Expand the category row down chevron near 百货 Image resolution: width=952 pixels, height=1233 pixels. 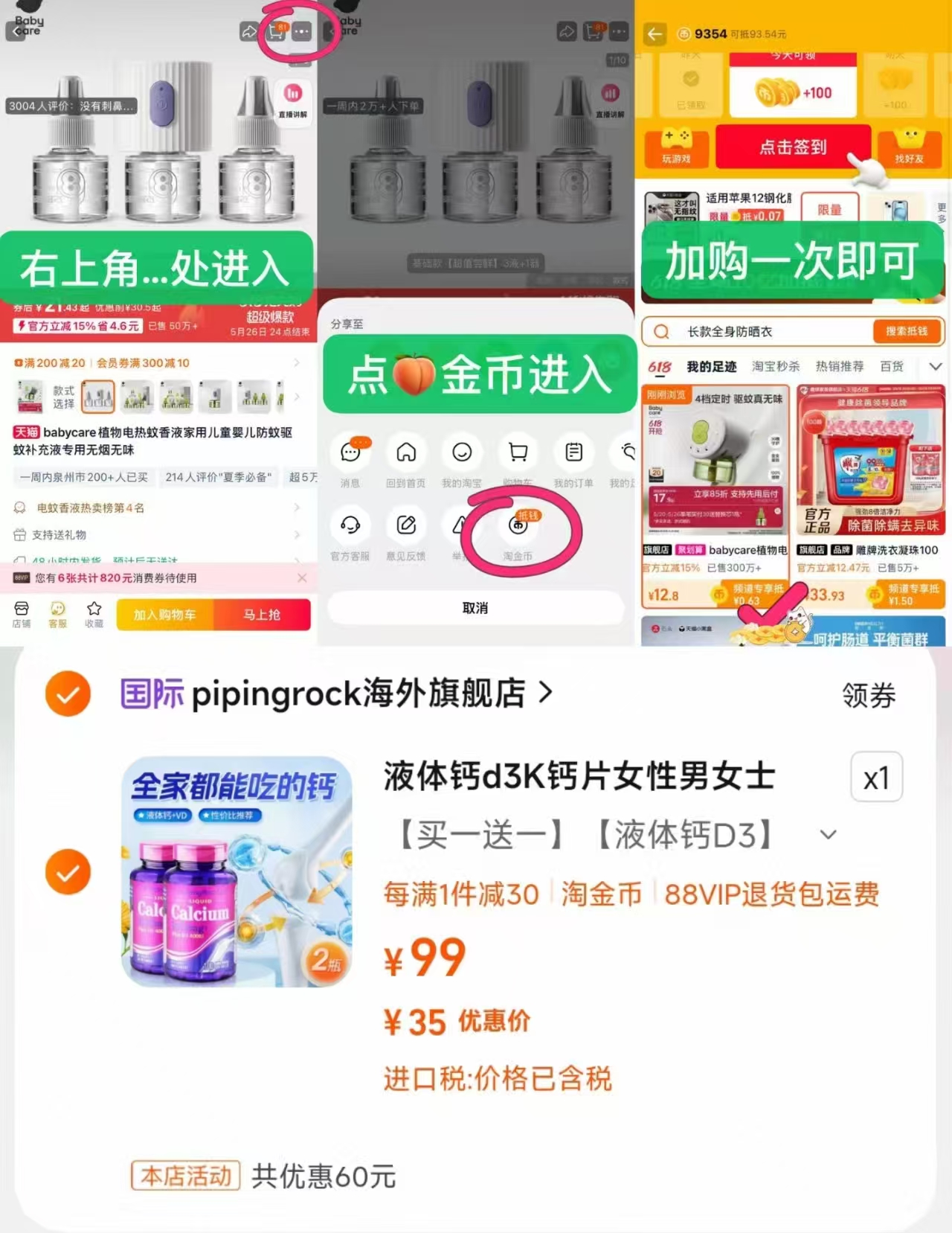936,365
